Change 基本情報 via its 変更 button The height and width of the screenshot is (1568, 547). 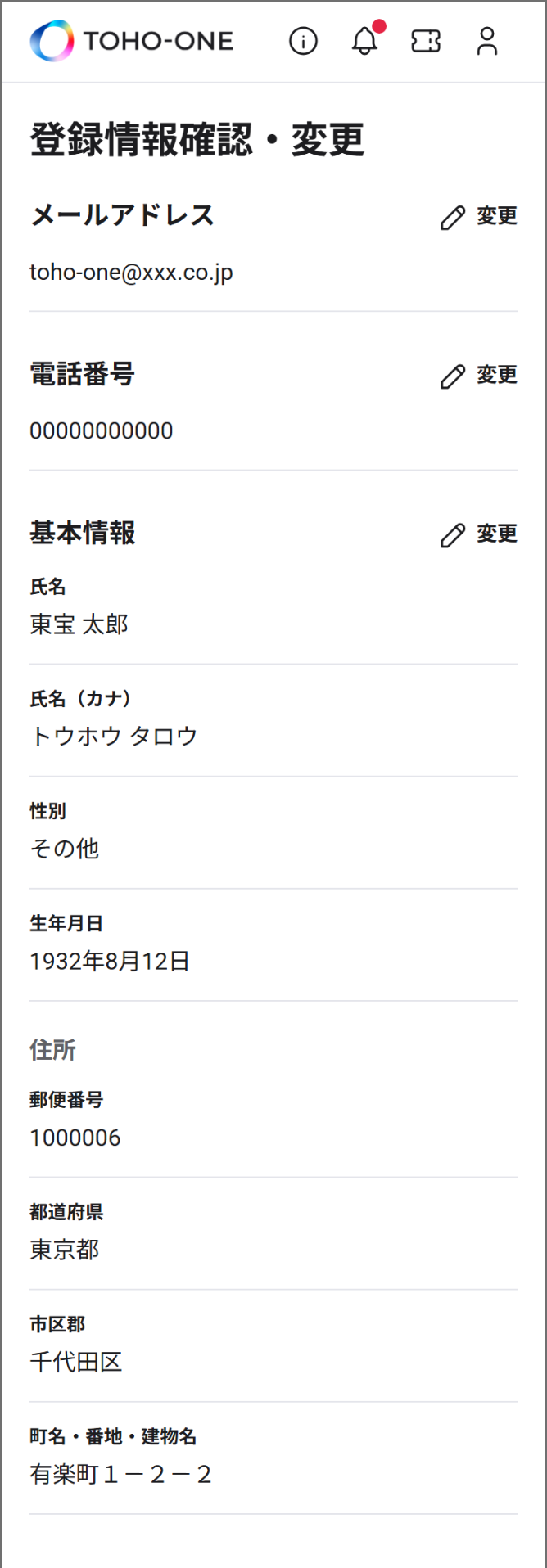coord(479,534)
